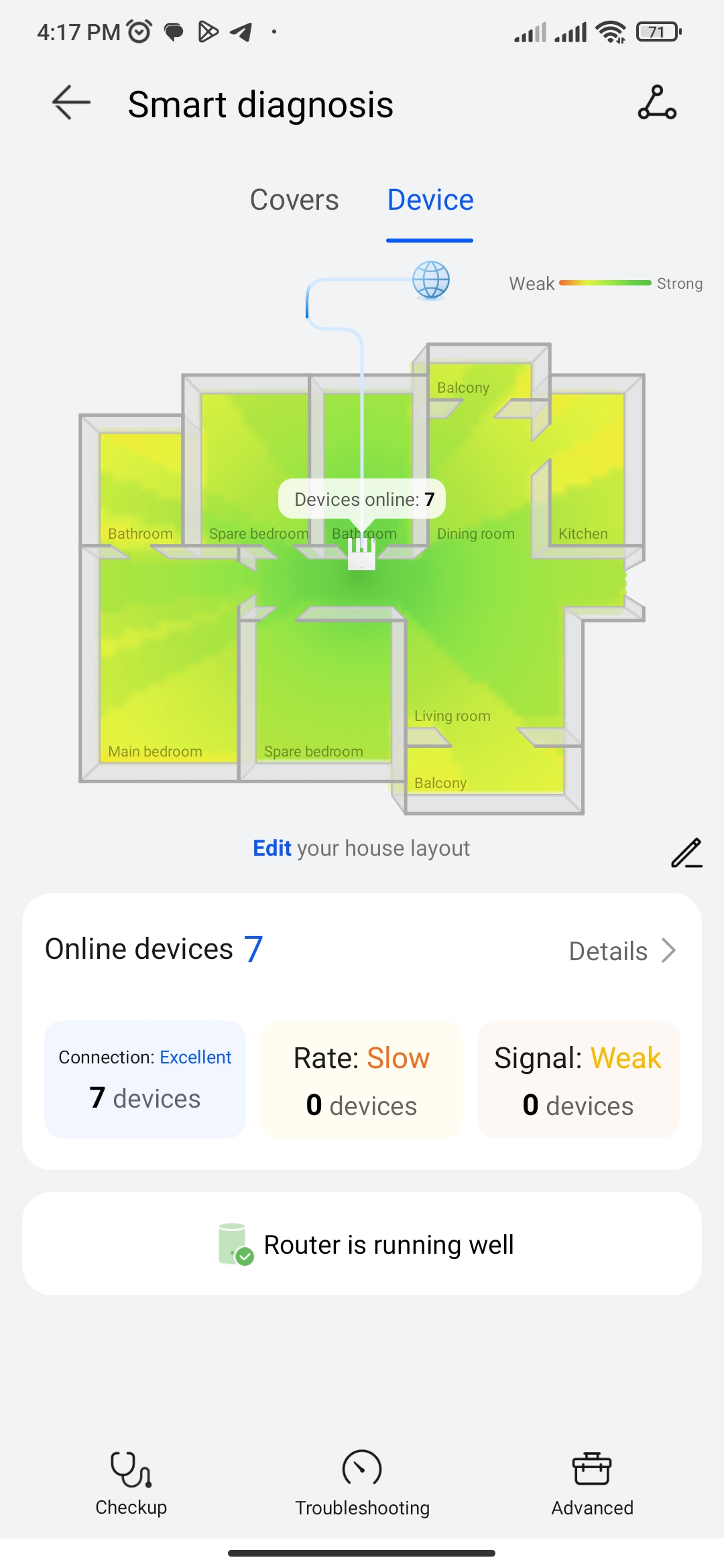The image size is (724, 1568).
Task: Switch to the Covers tab
Action: (x=294, y=200)
